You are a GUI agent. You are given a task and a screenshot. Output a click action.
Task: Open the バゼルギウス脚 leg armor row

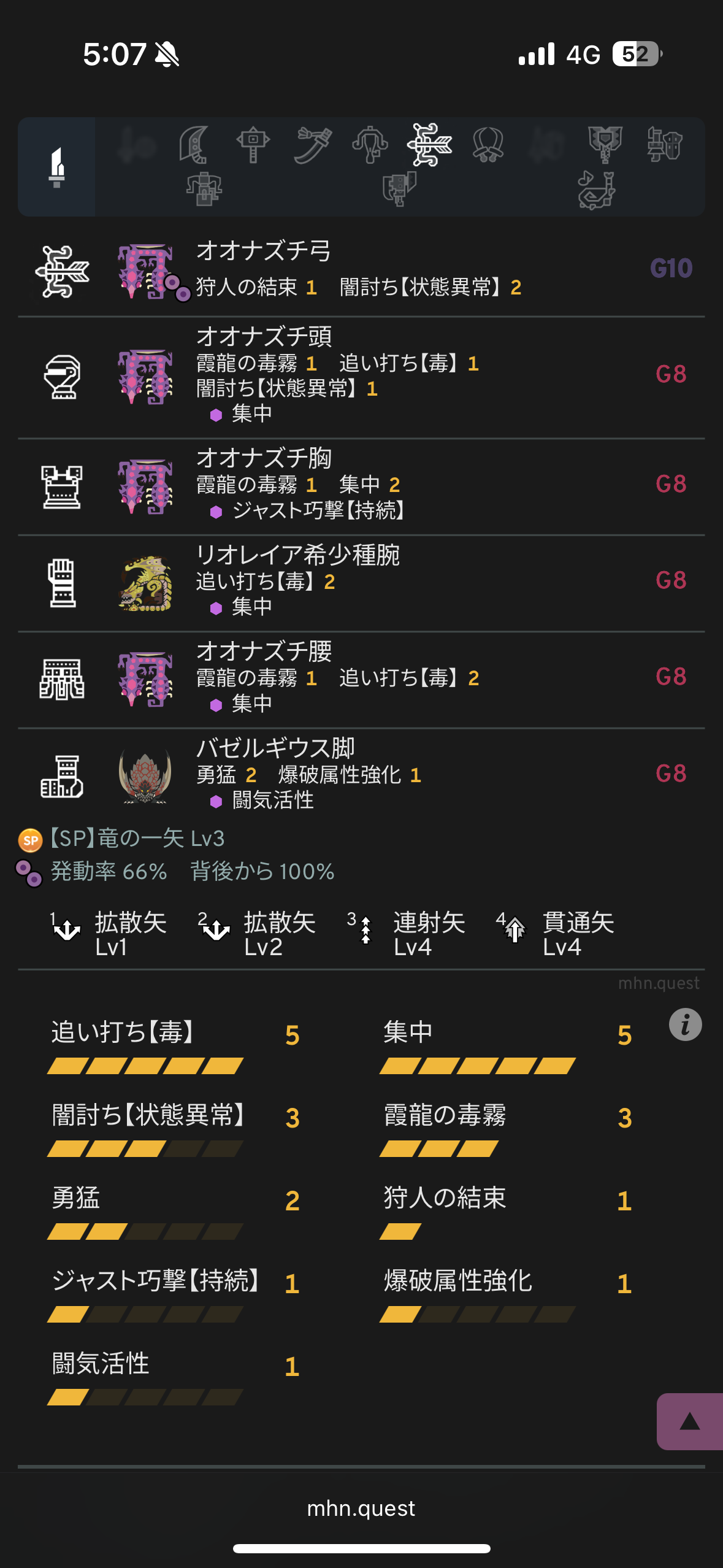click(x=361, y=774)
